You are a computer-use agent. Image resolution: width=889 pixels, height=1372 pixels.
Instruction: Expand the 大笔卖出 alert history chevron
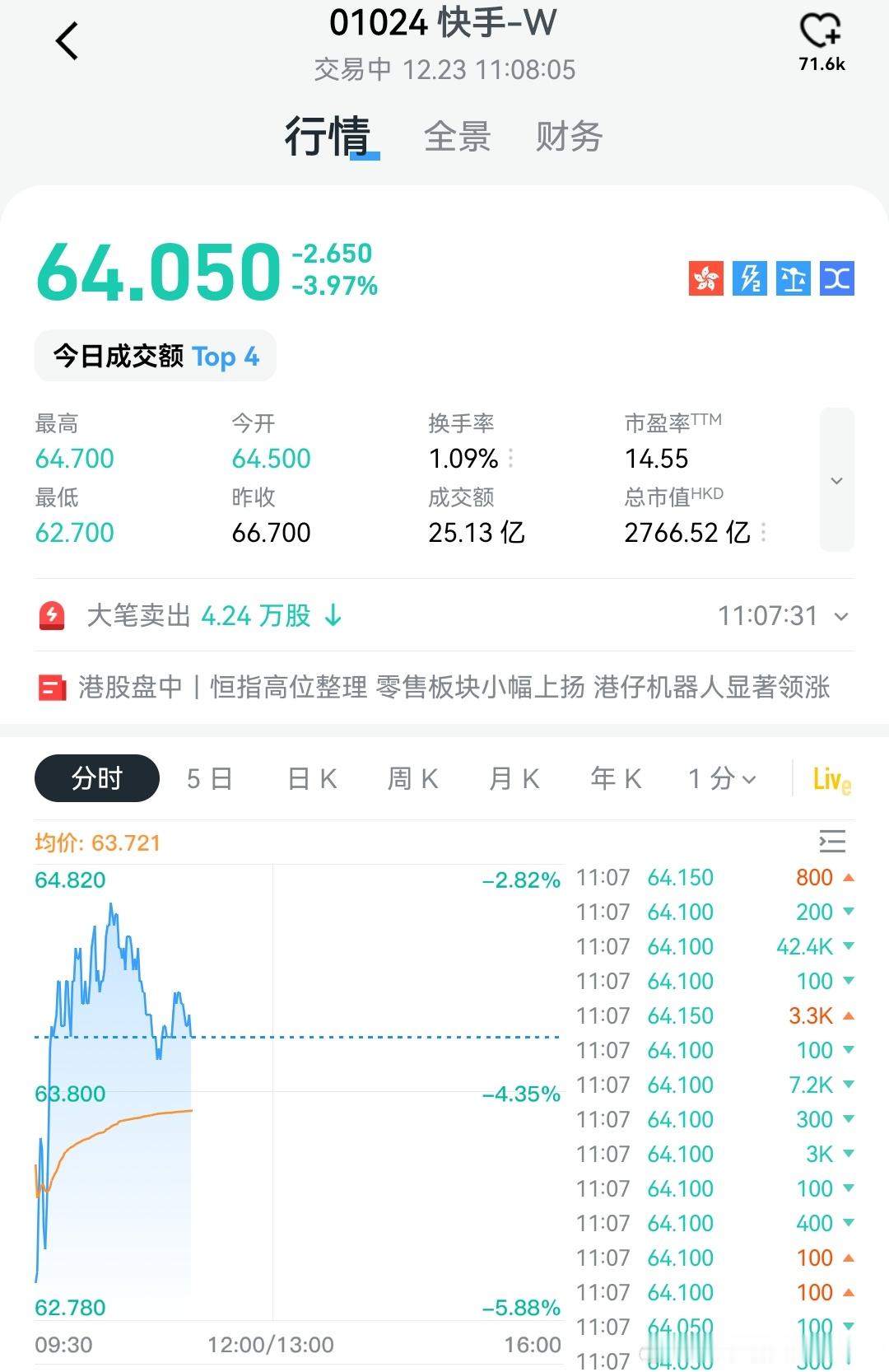click(840, 616)
